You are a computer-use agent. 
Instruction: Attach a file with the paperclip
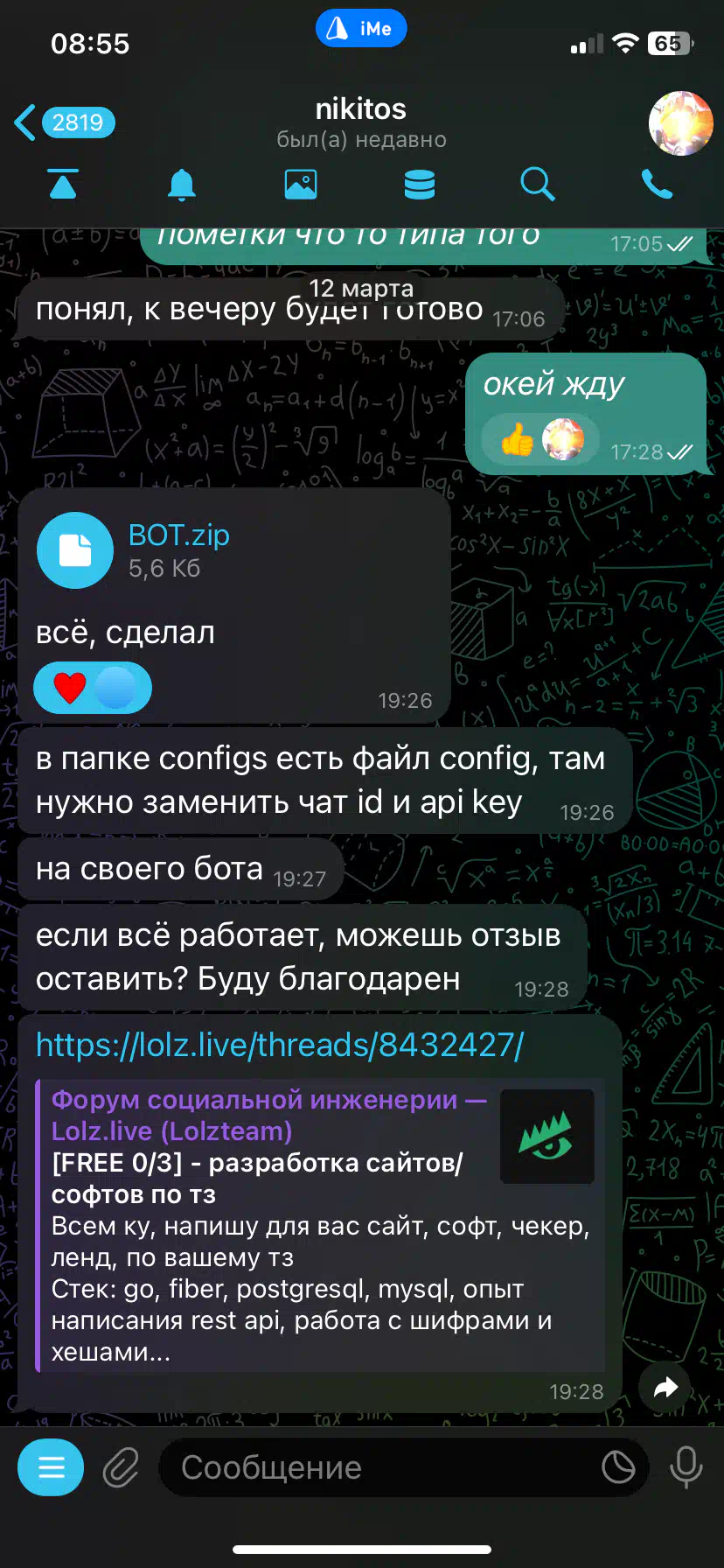coord(122,1467)
